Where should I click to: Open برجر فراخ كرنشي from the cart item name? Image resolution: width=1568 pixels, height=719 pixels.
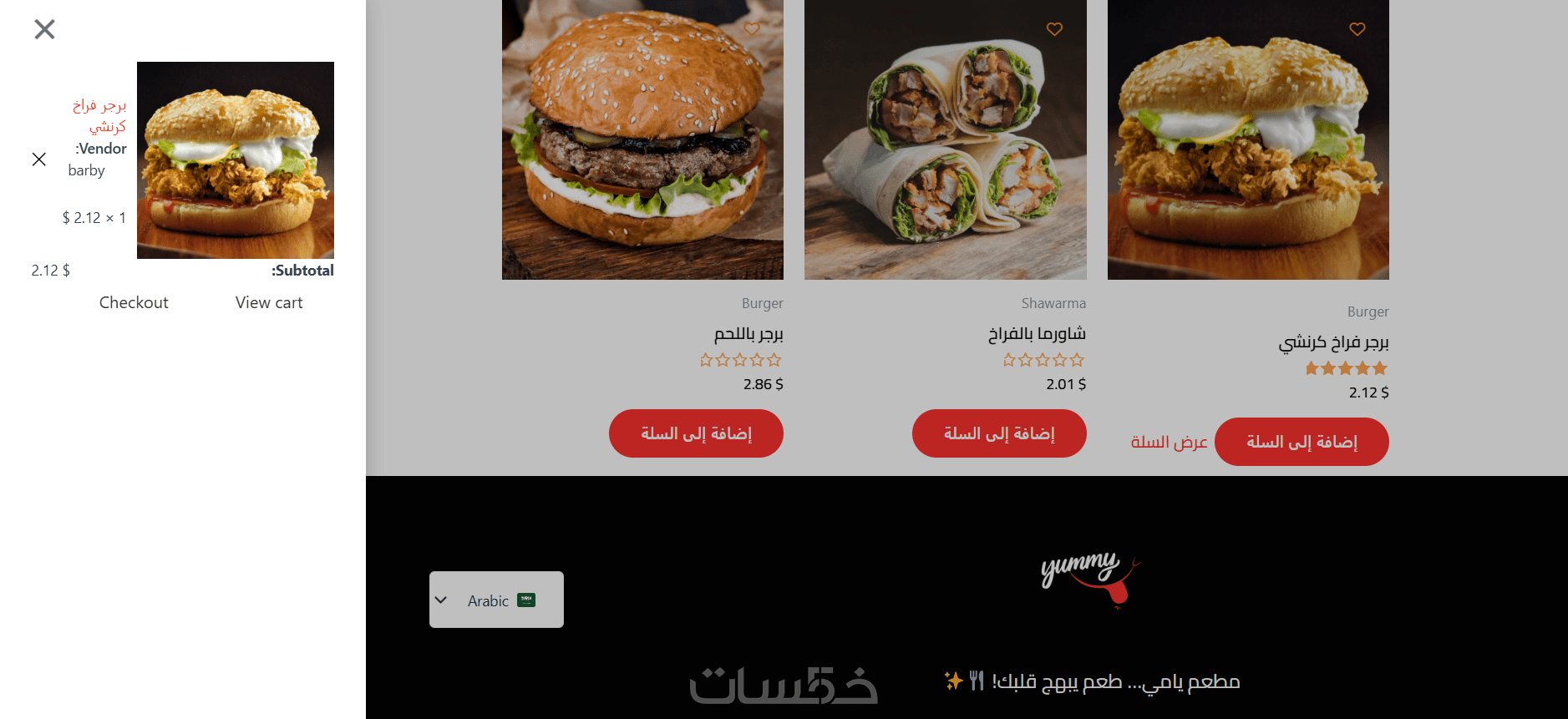tap(100, 116)
